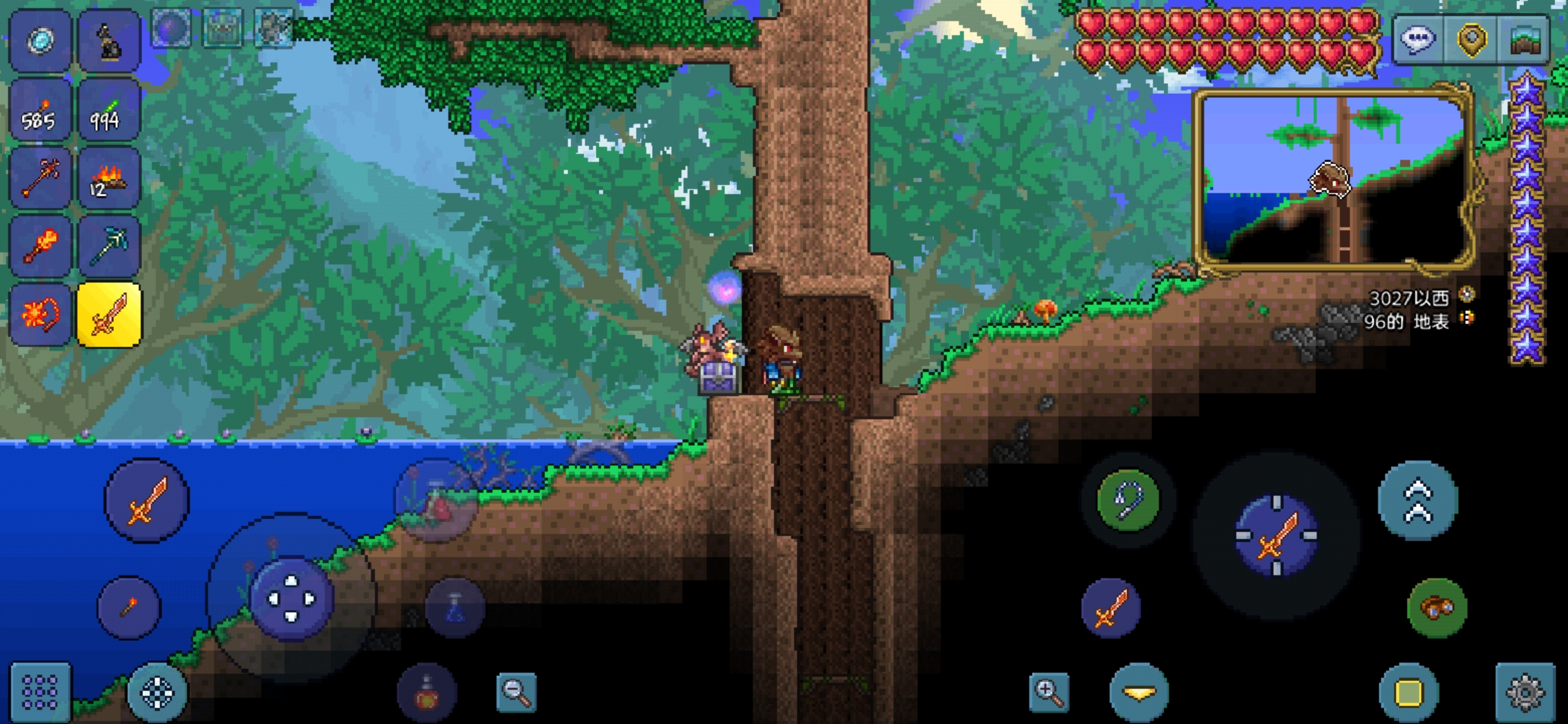
Task: Open the settings gear
Action: click(1524, 692)
